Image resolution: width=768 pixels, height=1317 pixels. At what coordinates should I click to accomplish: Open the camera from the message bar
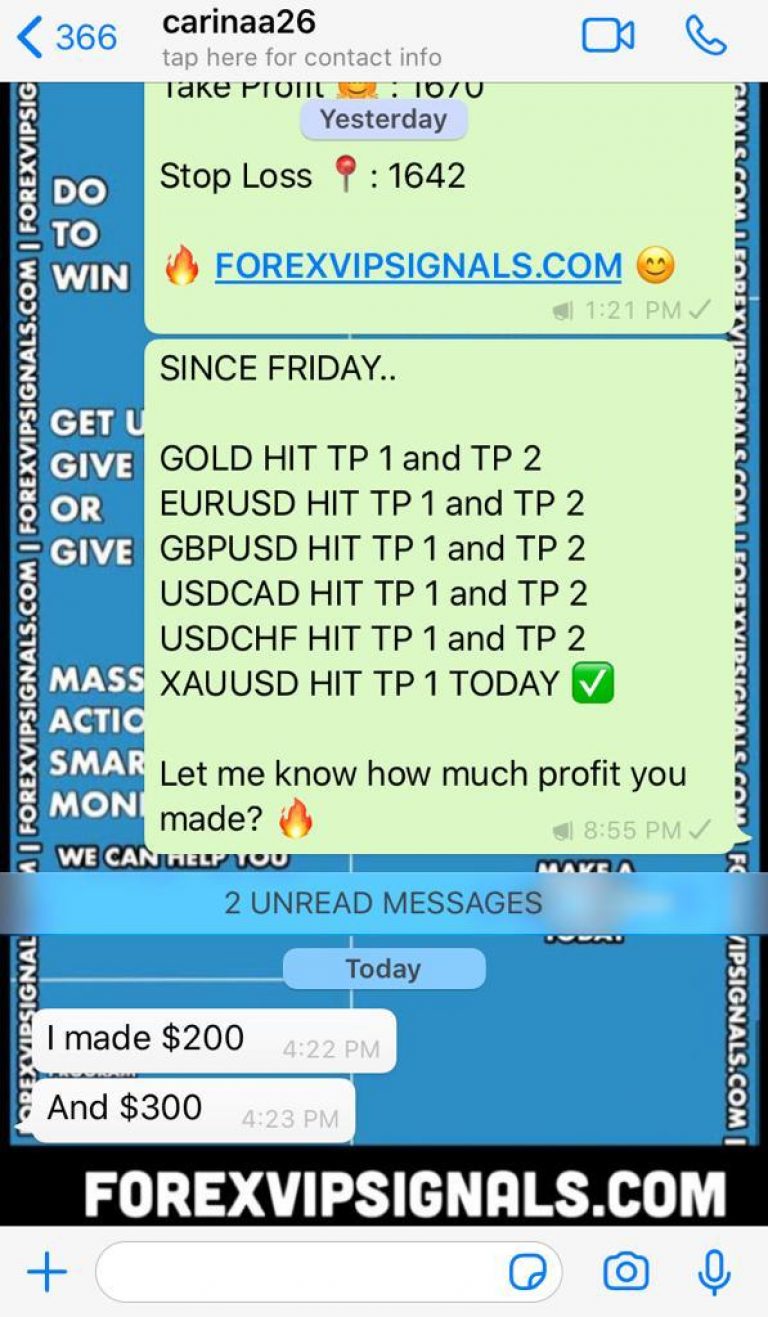[x=624, y=1271]
